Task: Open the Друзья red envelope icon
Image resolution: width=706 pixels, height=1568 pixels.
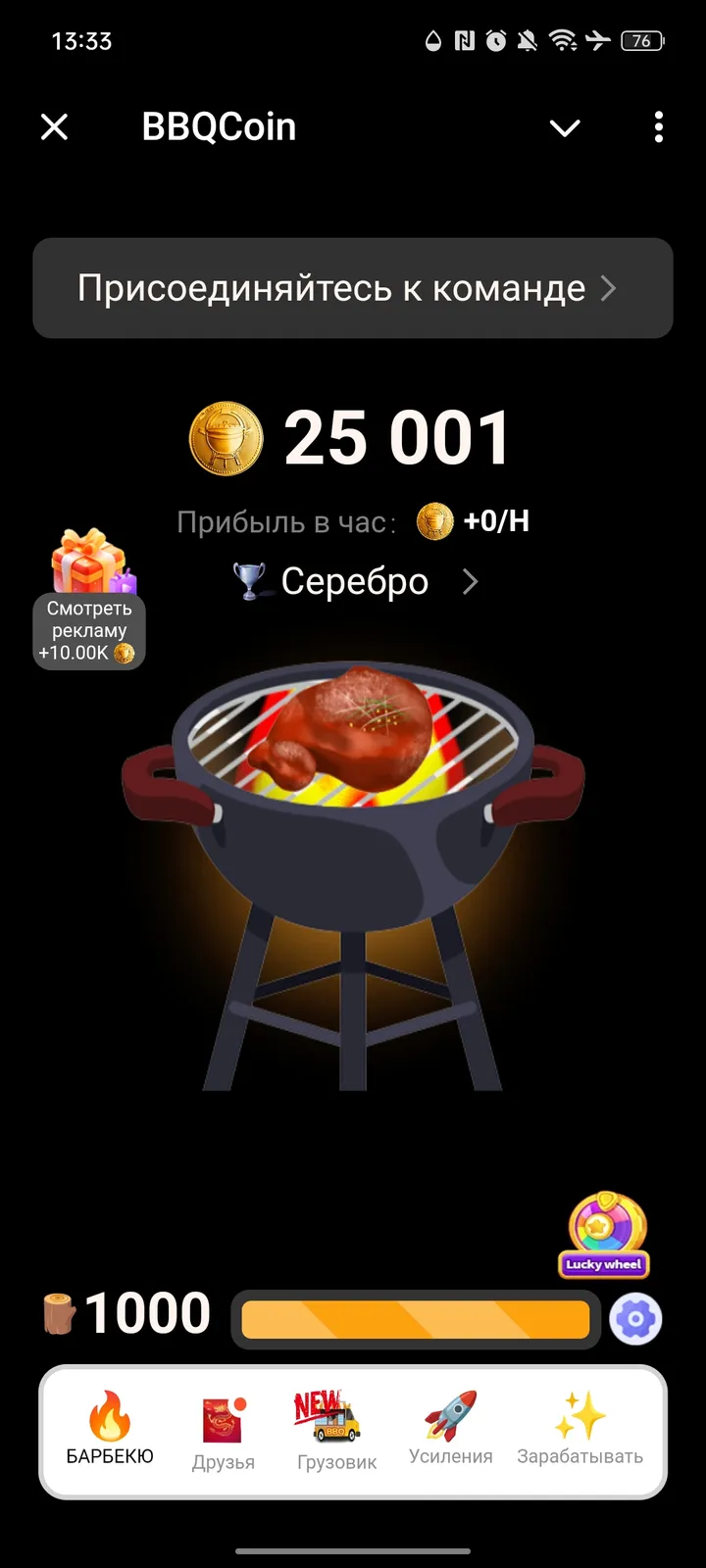Action: tap(223, 1418)
